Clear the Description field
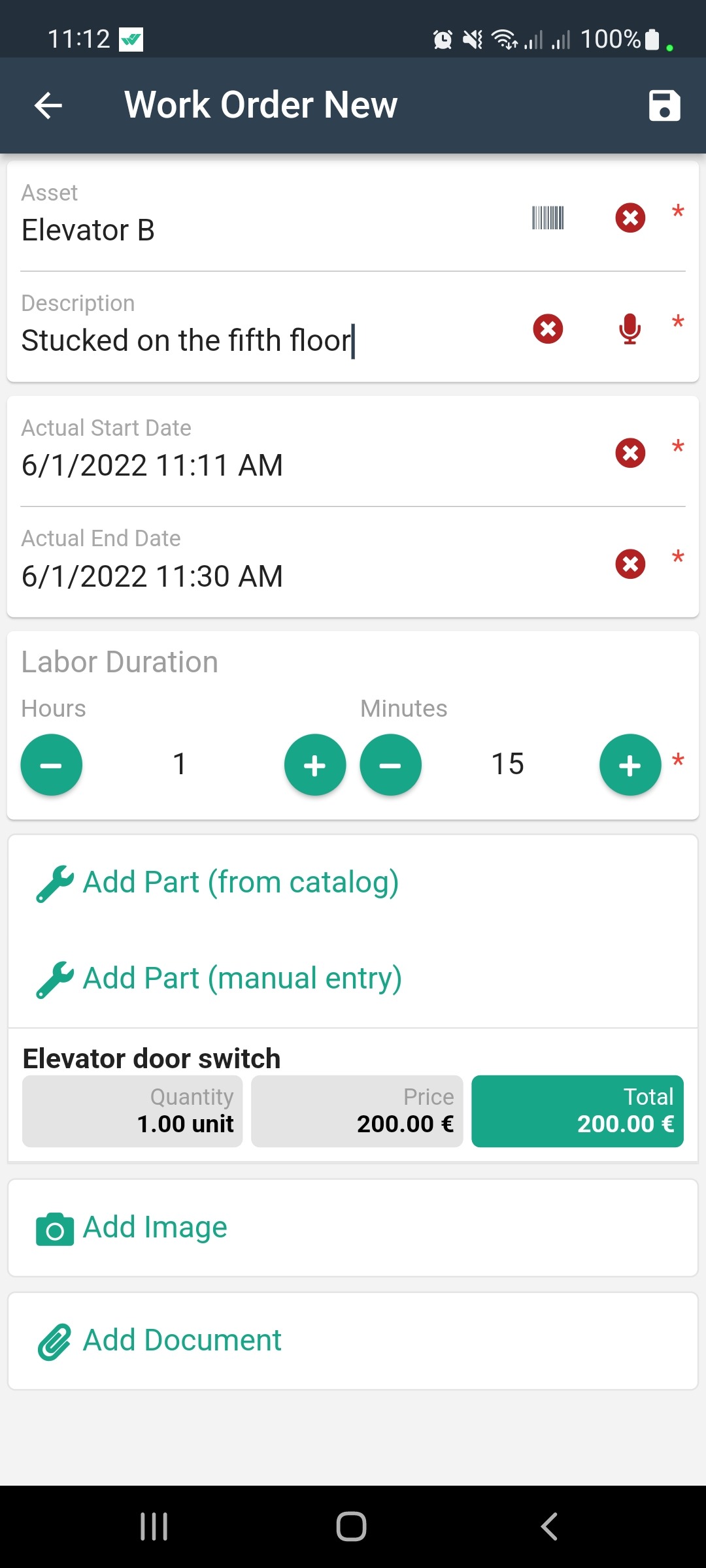This screenshot has height=1568, width=706. (x=547, y=329)
